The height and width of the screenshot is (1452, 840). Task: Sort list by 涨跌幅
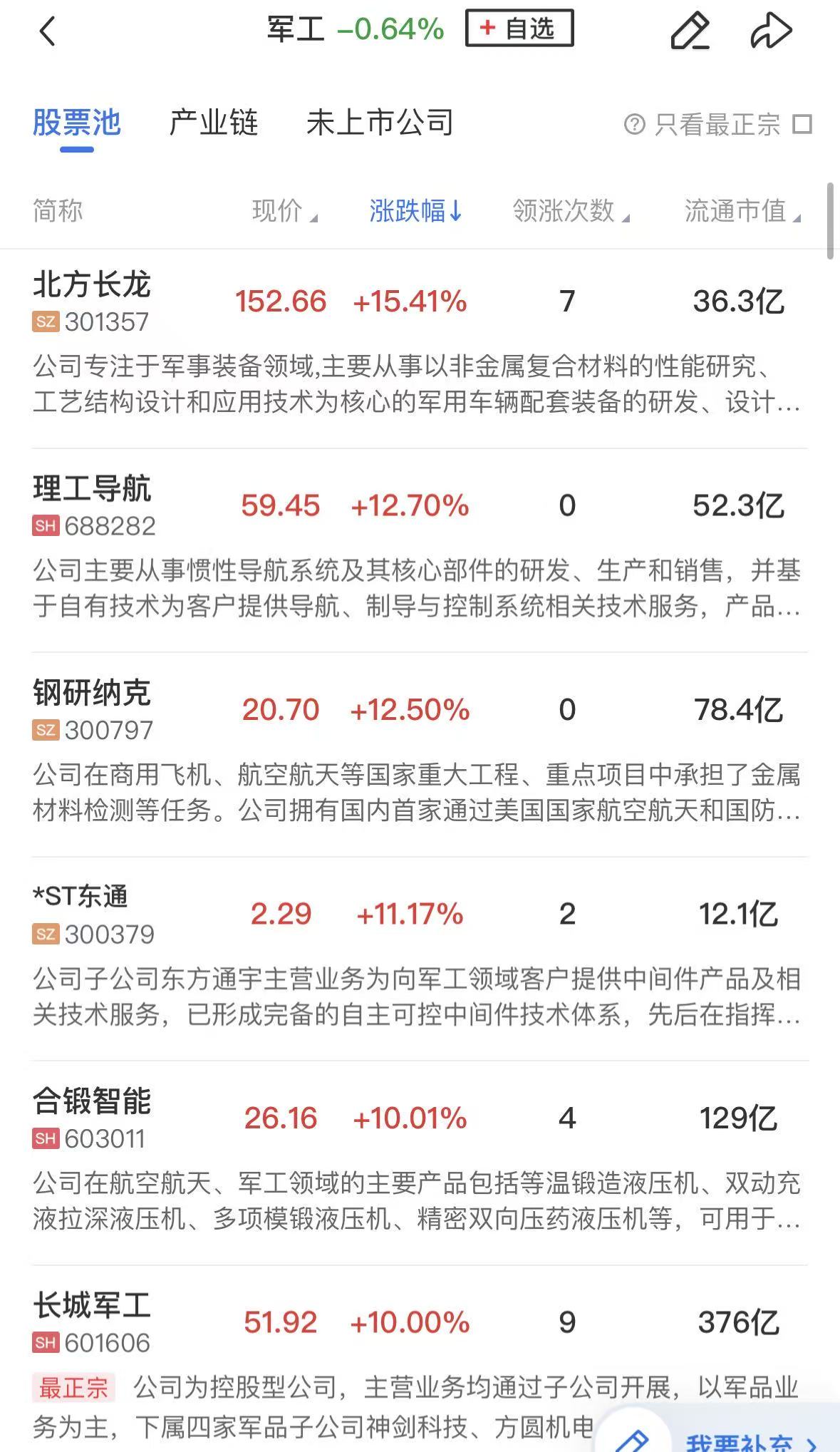pyautogui.click(x=415, y=211)
